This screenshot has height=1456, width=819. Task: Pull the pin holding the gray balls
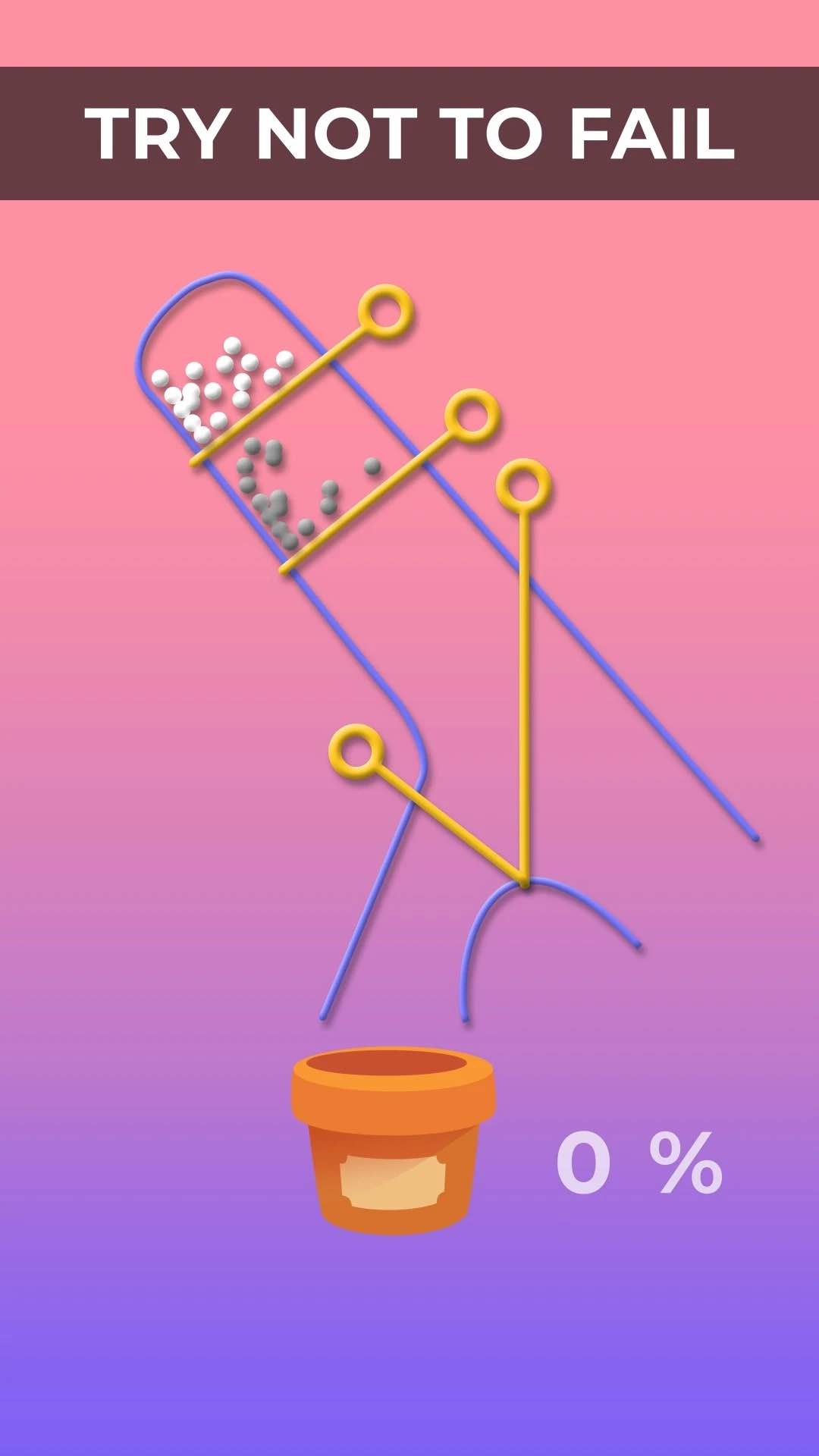point(472,415)
